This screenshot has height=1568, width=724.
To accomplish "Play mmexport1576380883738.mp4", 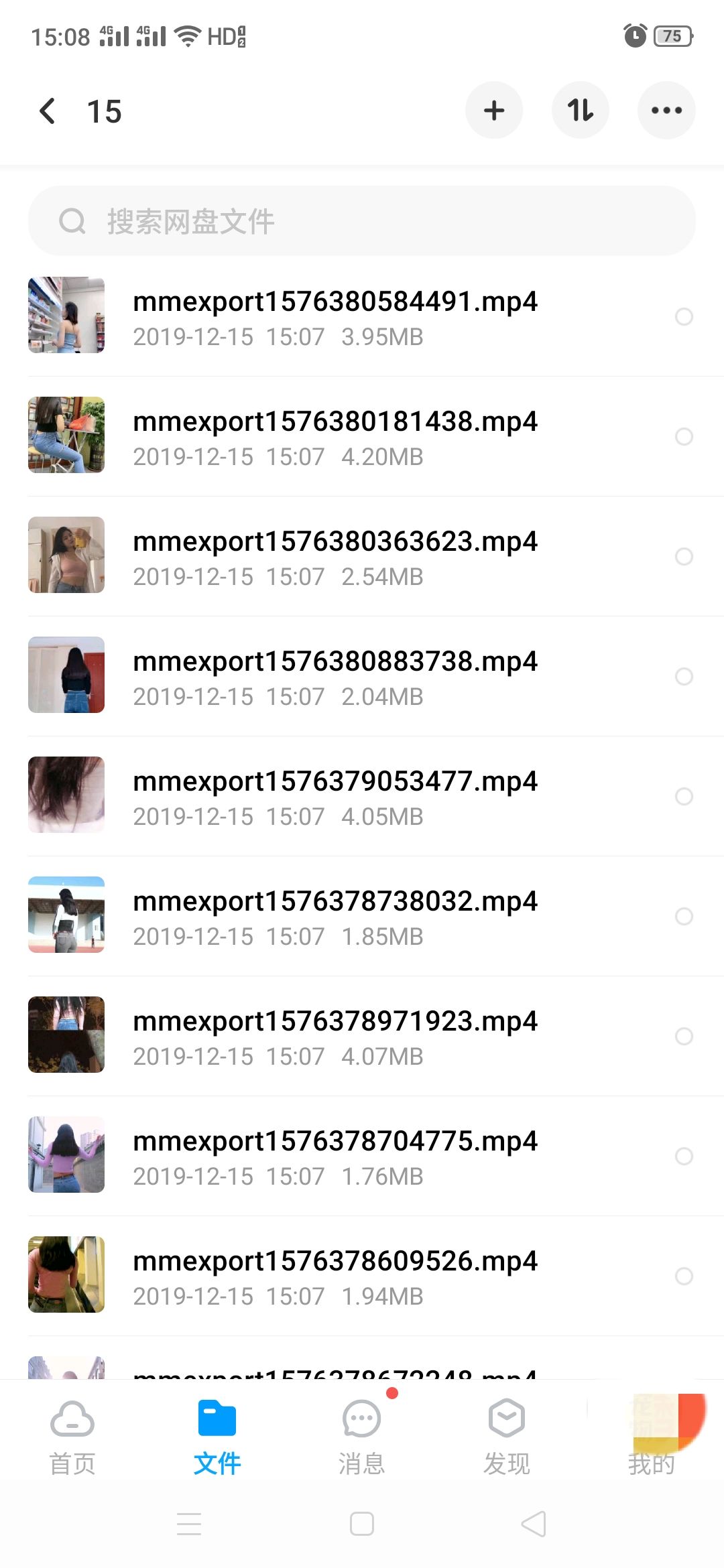I will [335, 676].
